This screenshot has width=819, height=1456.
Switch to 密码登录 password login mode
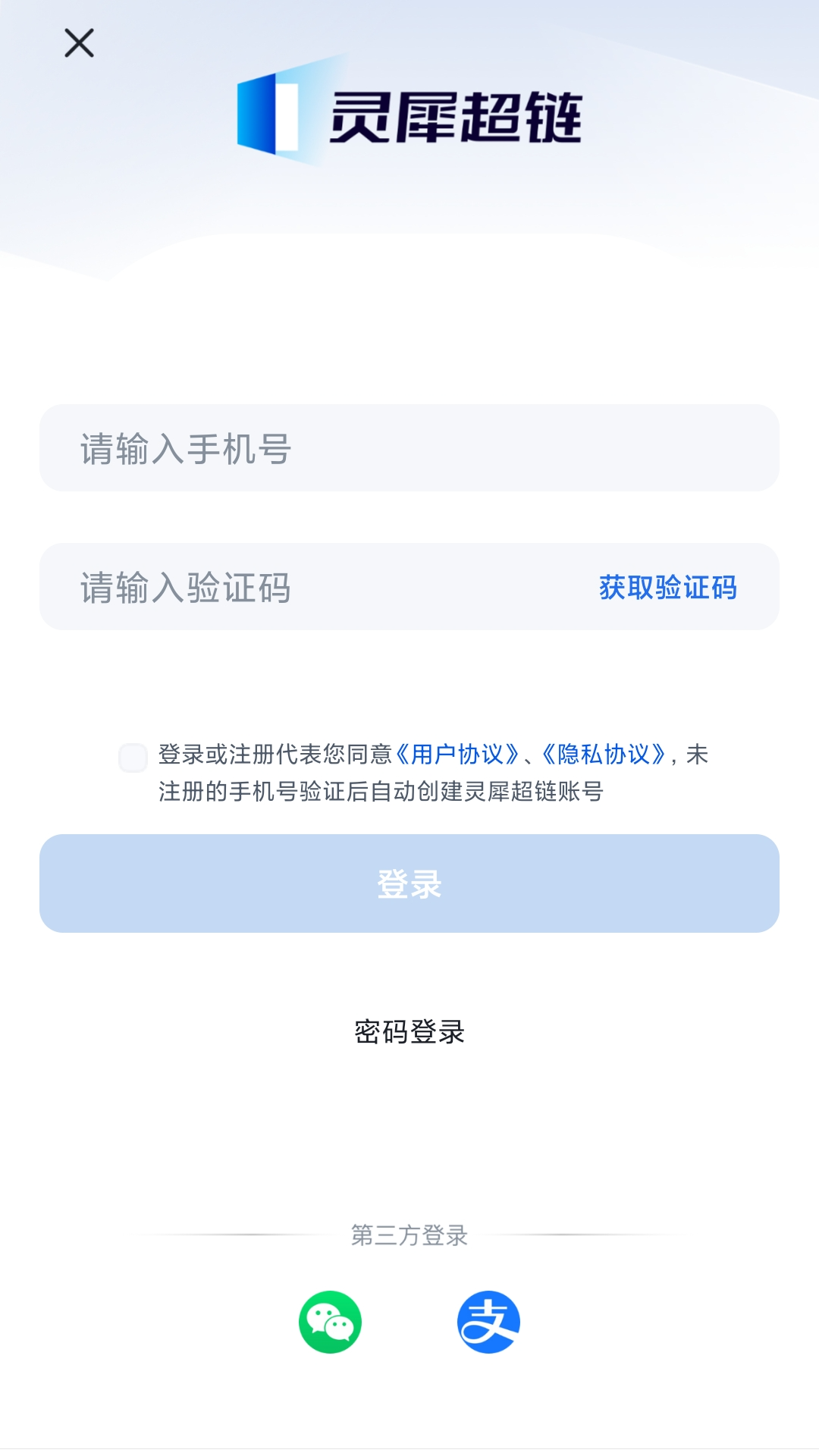point(409,1032)
